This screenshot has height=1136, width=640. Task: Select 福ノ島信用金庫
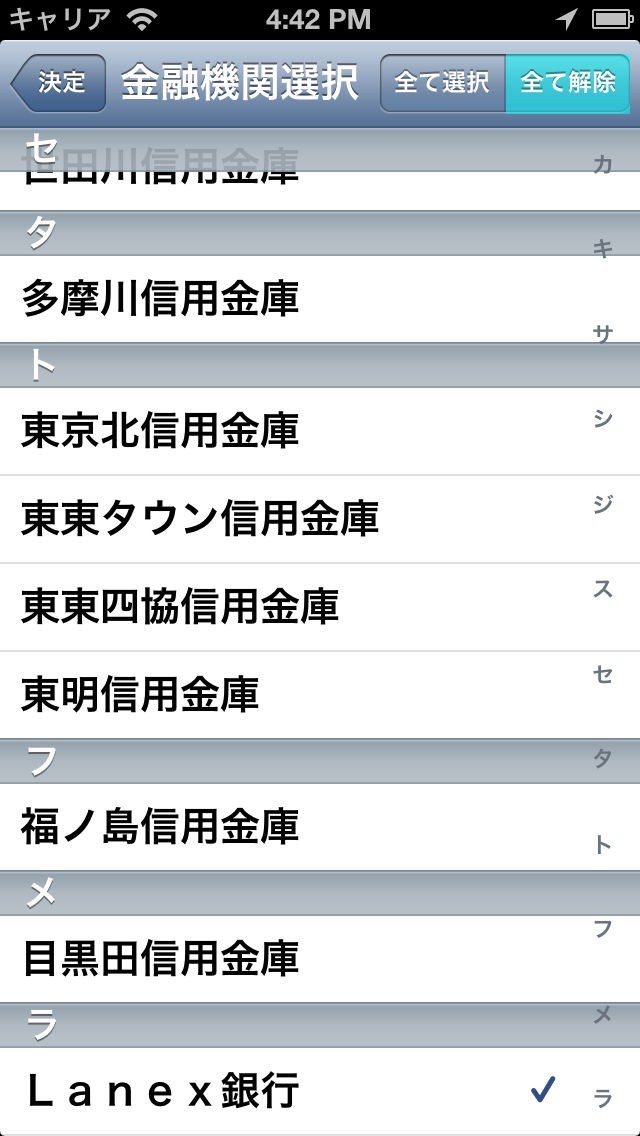click(x=300, y=827)
